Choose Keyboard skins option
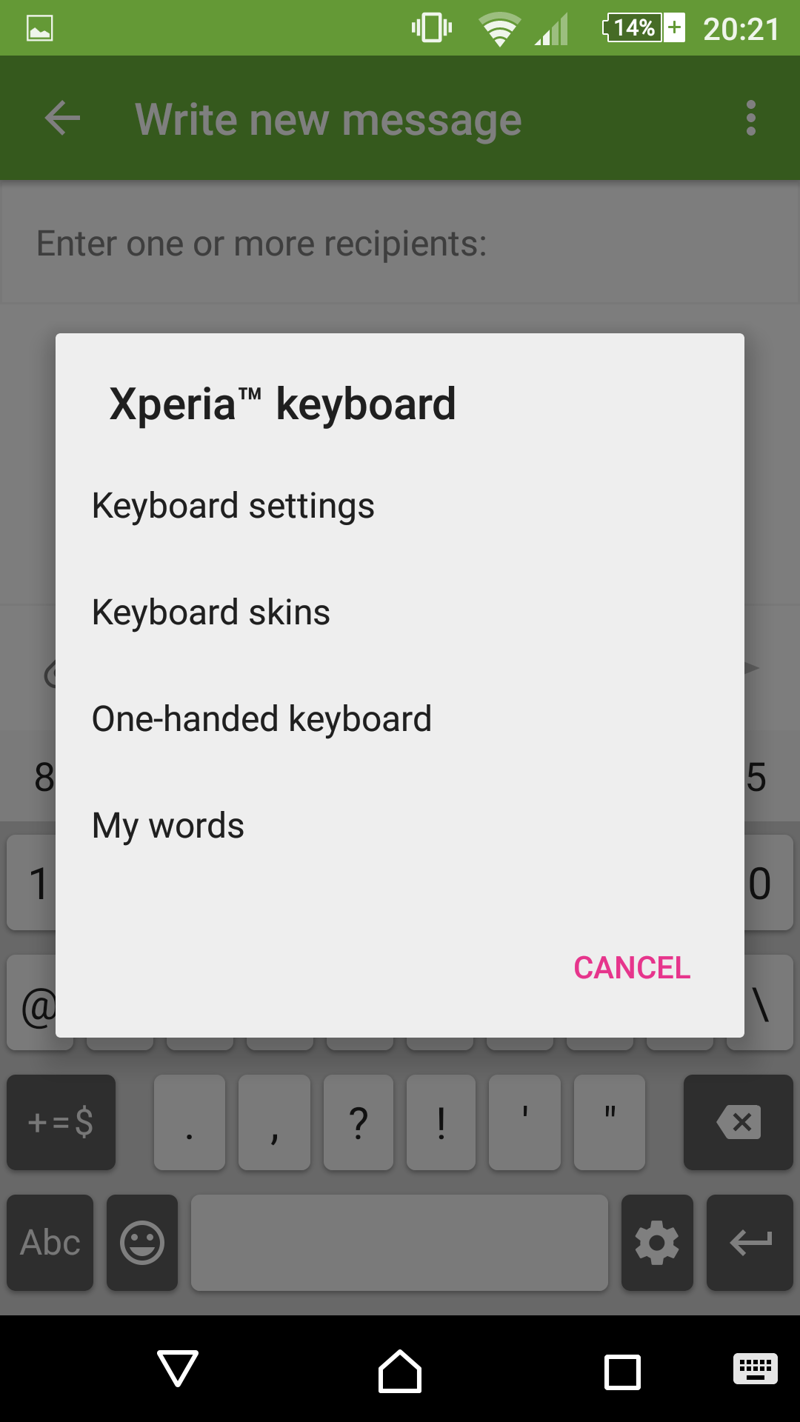 pyautogui.click(x=211, y=612)
